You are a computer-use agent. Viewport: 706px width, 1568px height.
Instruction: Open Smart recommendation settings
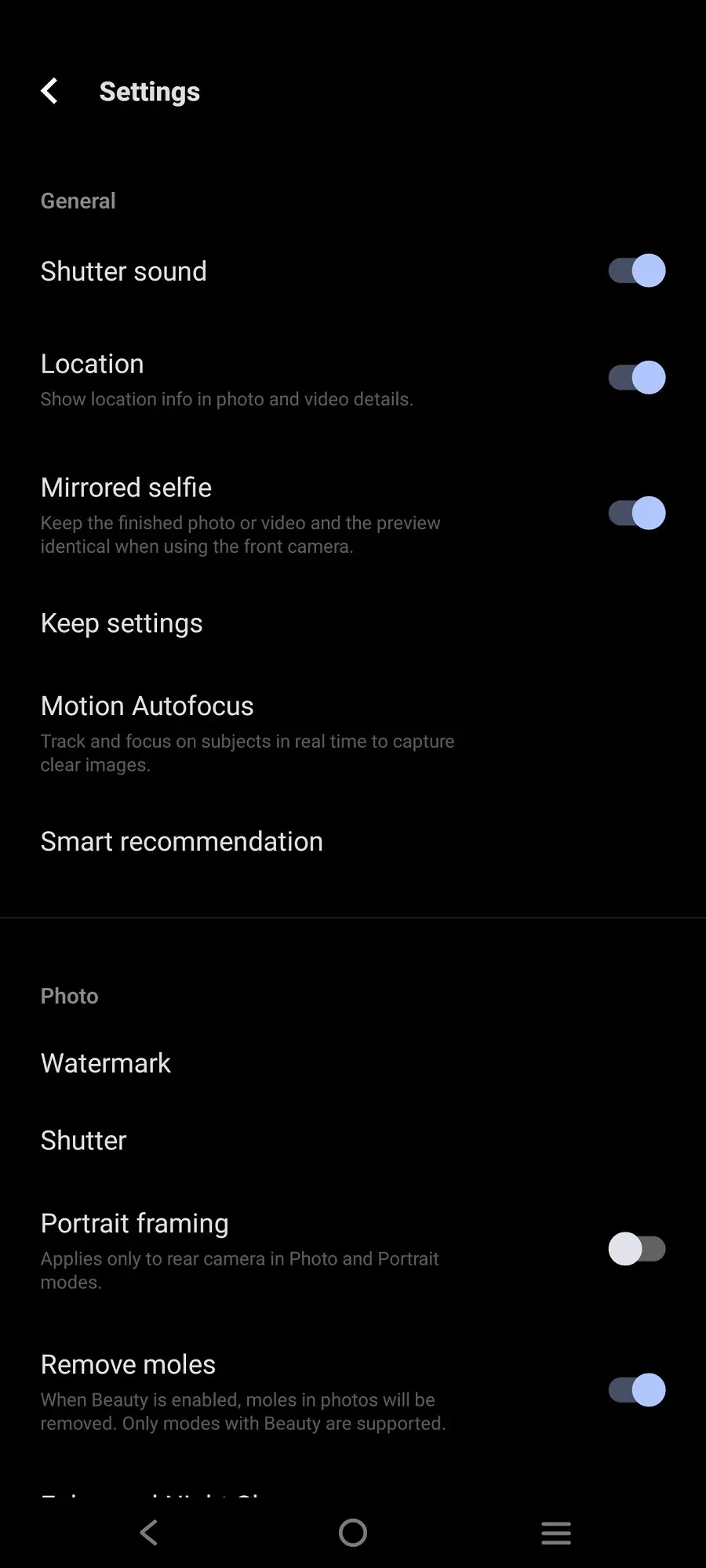pos(181,841)
